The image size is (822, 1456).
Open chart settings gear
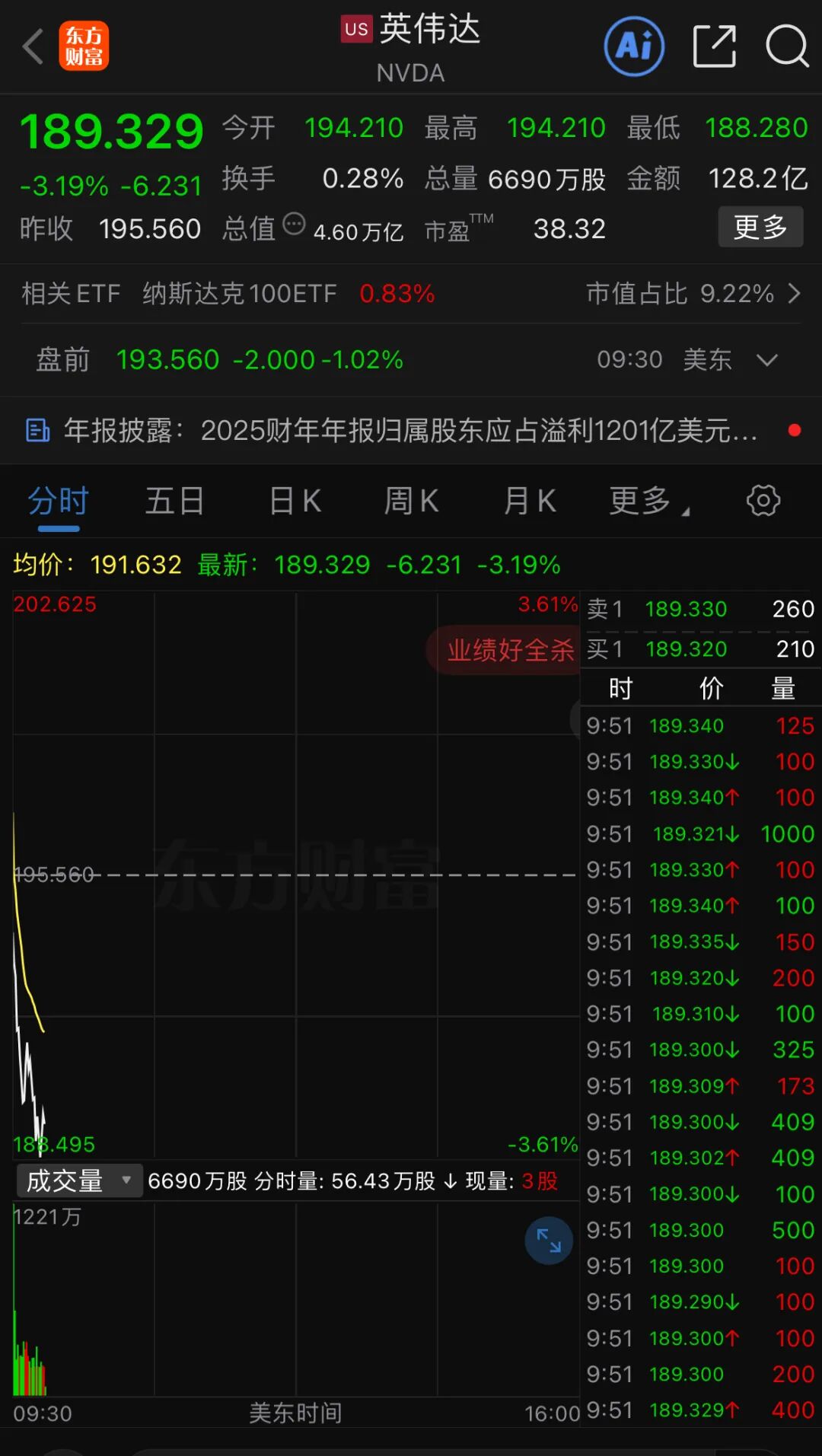pos(763,501)
